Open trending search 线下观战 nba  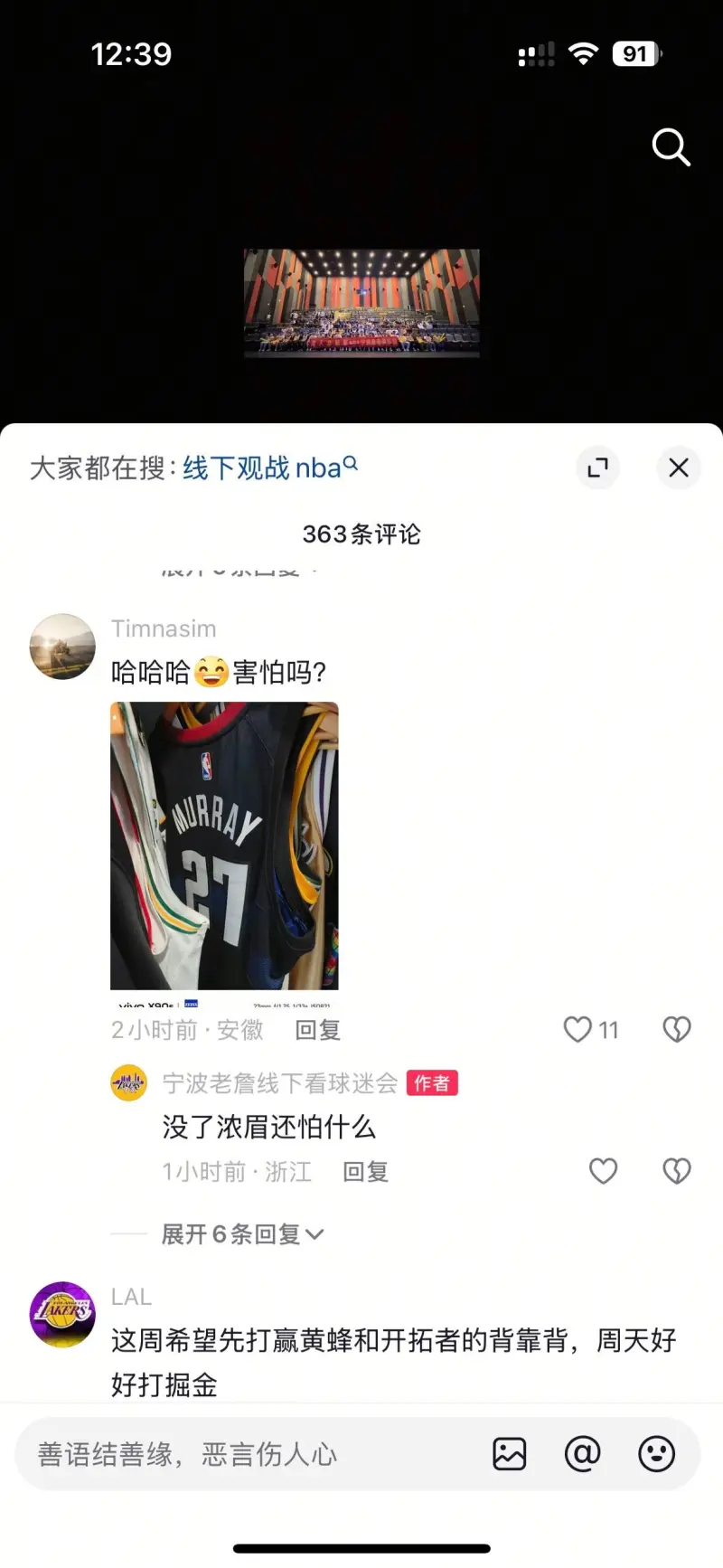[269, 468]
